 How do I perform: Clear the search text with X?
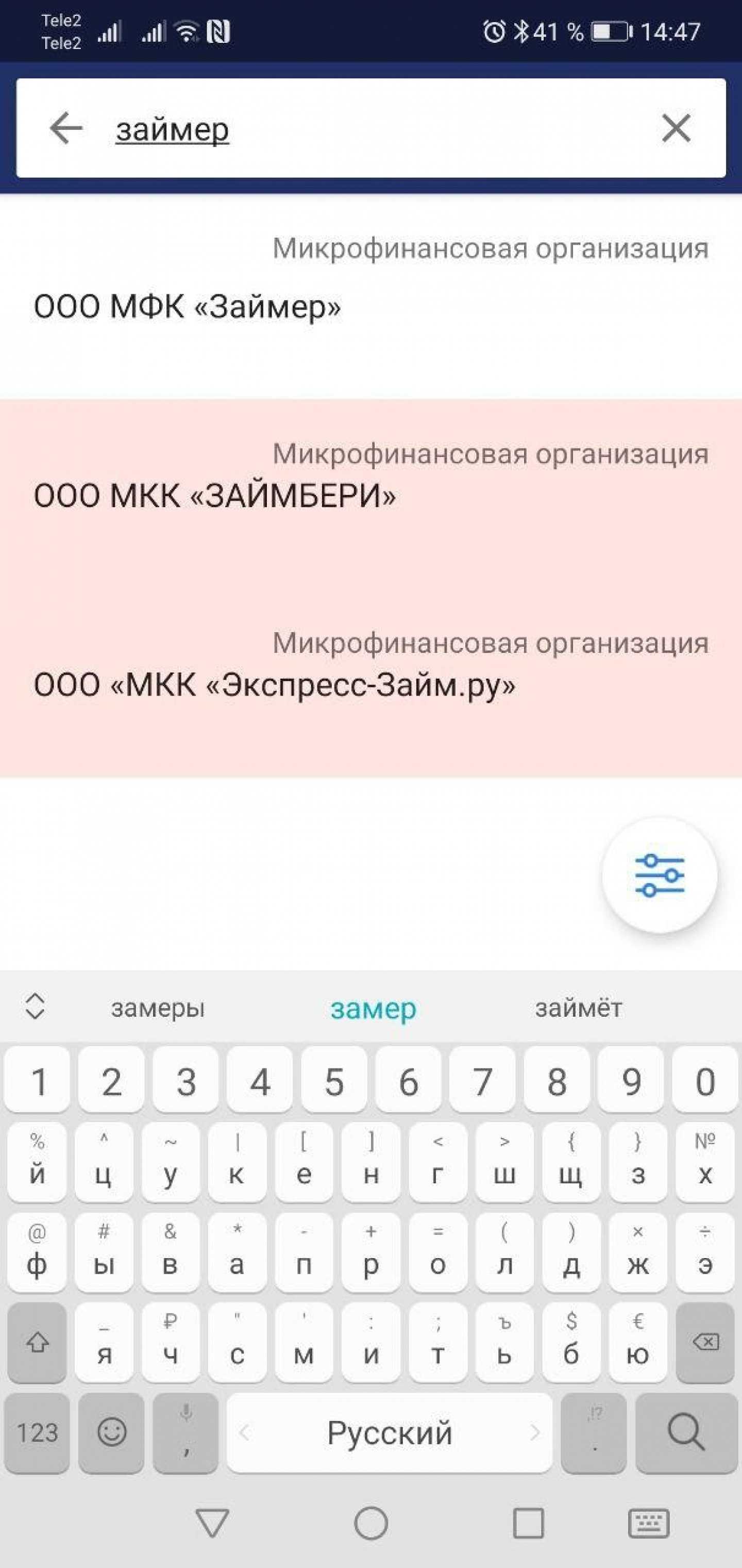(676, 128)
